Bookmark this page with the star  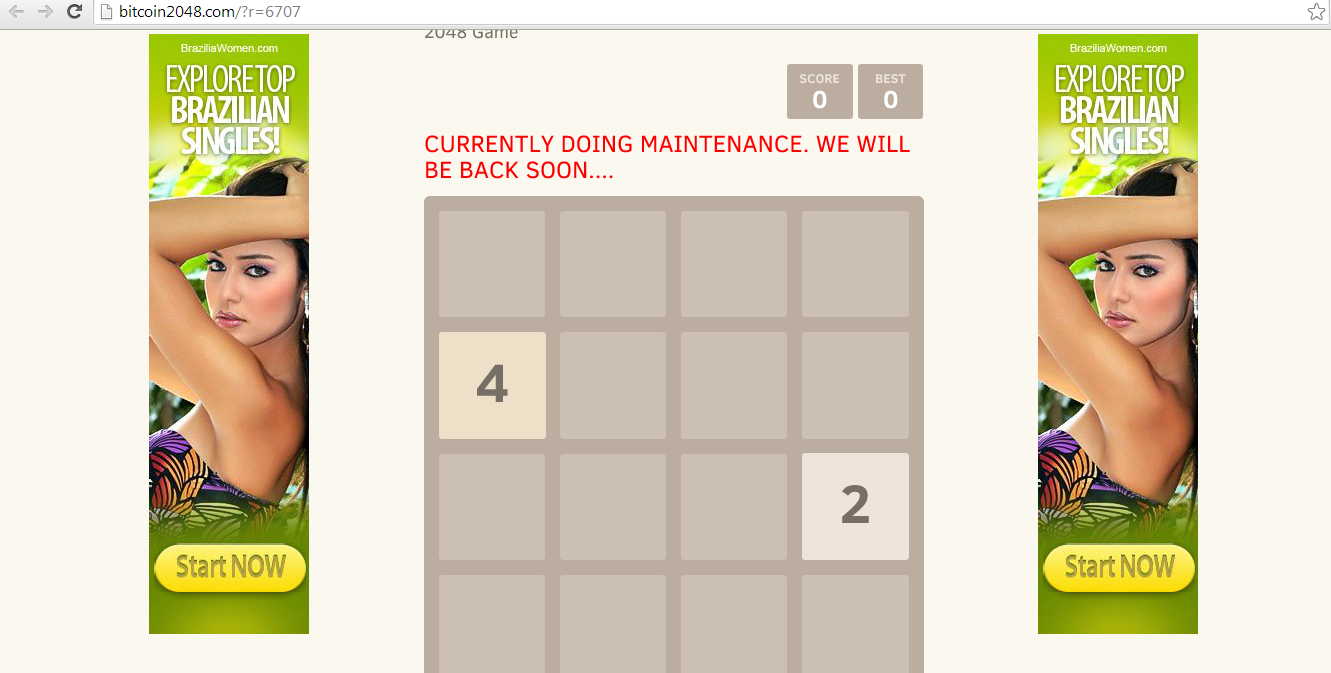(x=1316, y=12)
